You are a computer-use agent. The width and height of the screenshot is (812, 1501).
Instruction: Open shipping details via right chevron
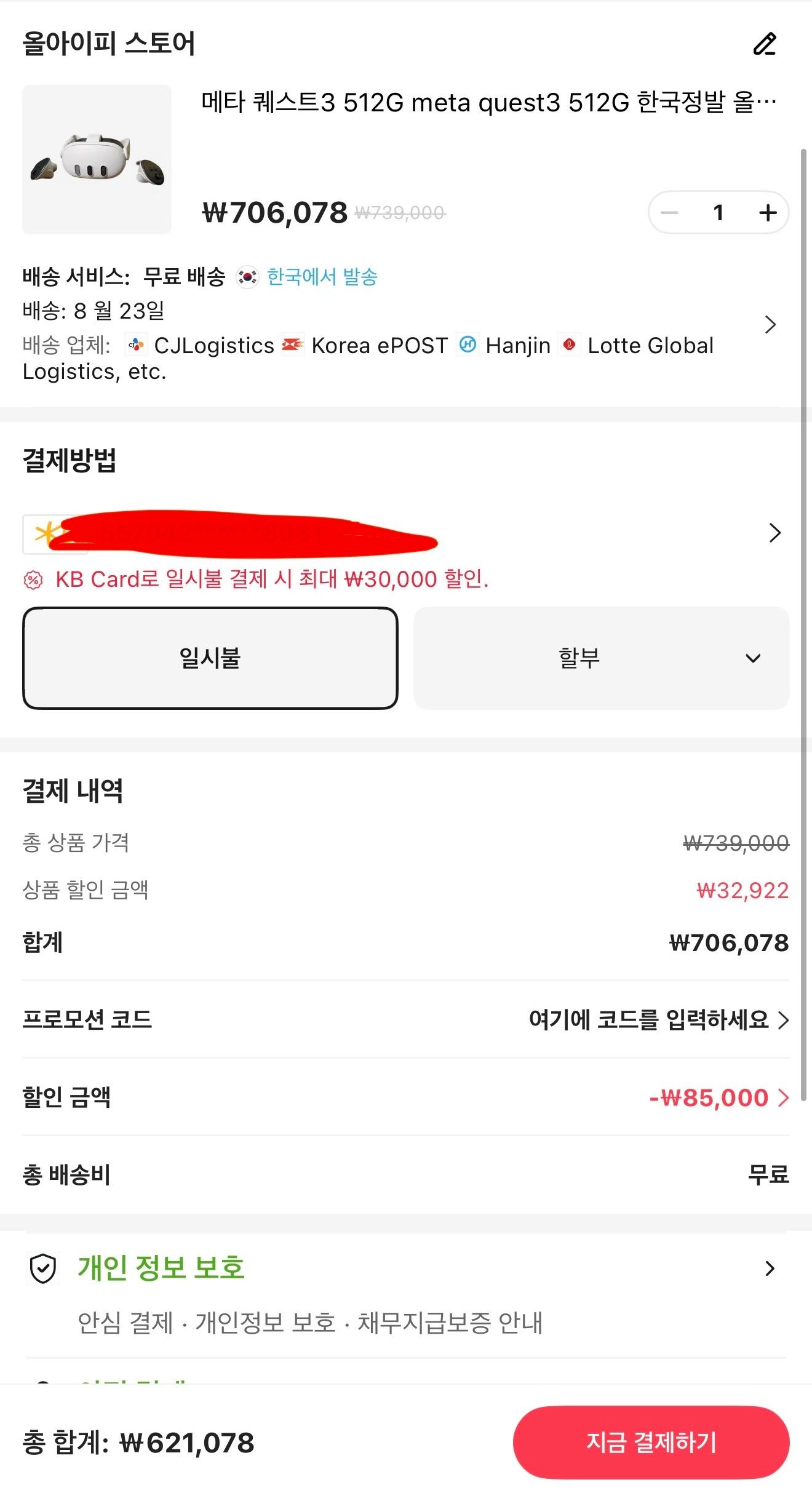pos(771,324)
